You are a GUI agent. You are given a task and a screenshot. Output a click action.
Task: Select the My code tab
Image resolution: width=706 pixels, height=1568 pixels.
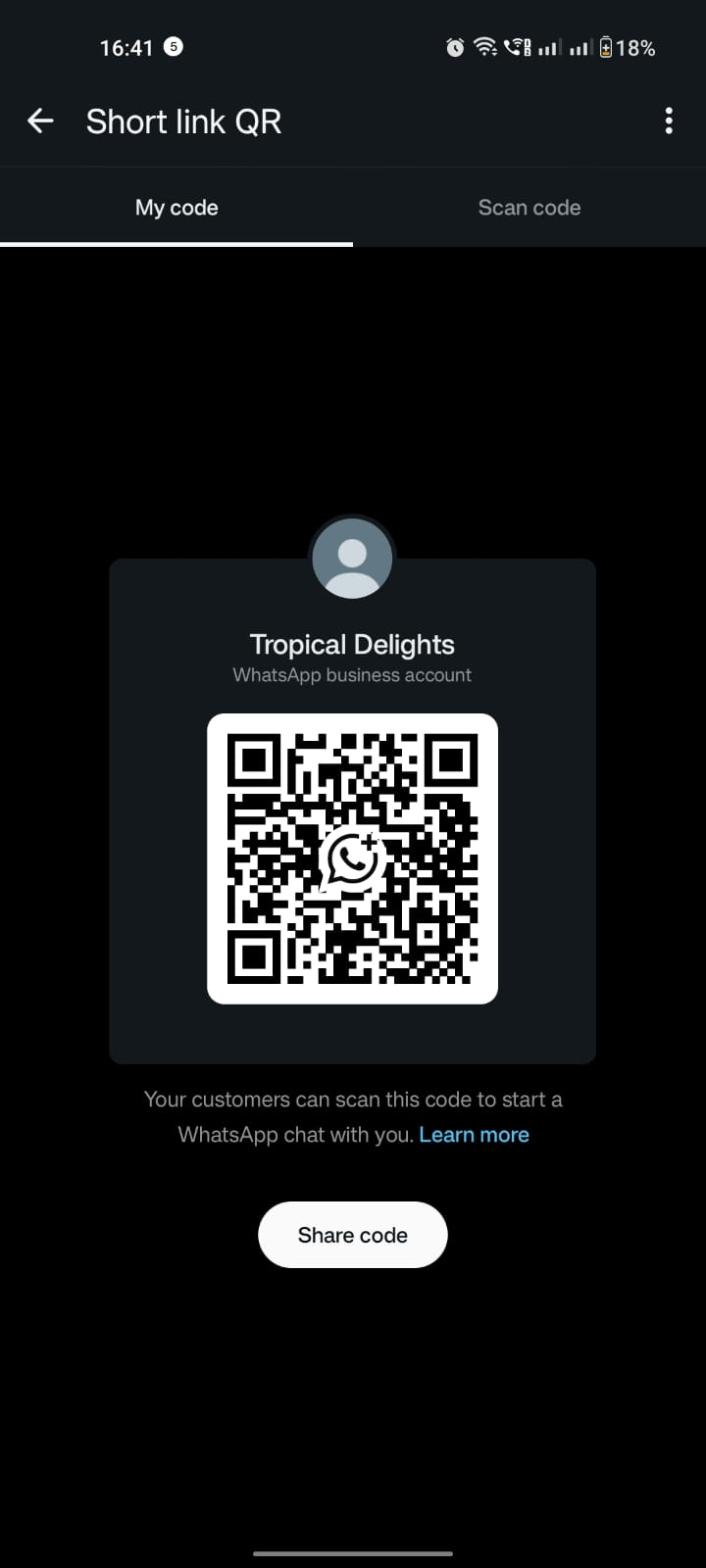176,208
